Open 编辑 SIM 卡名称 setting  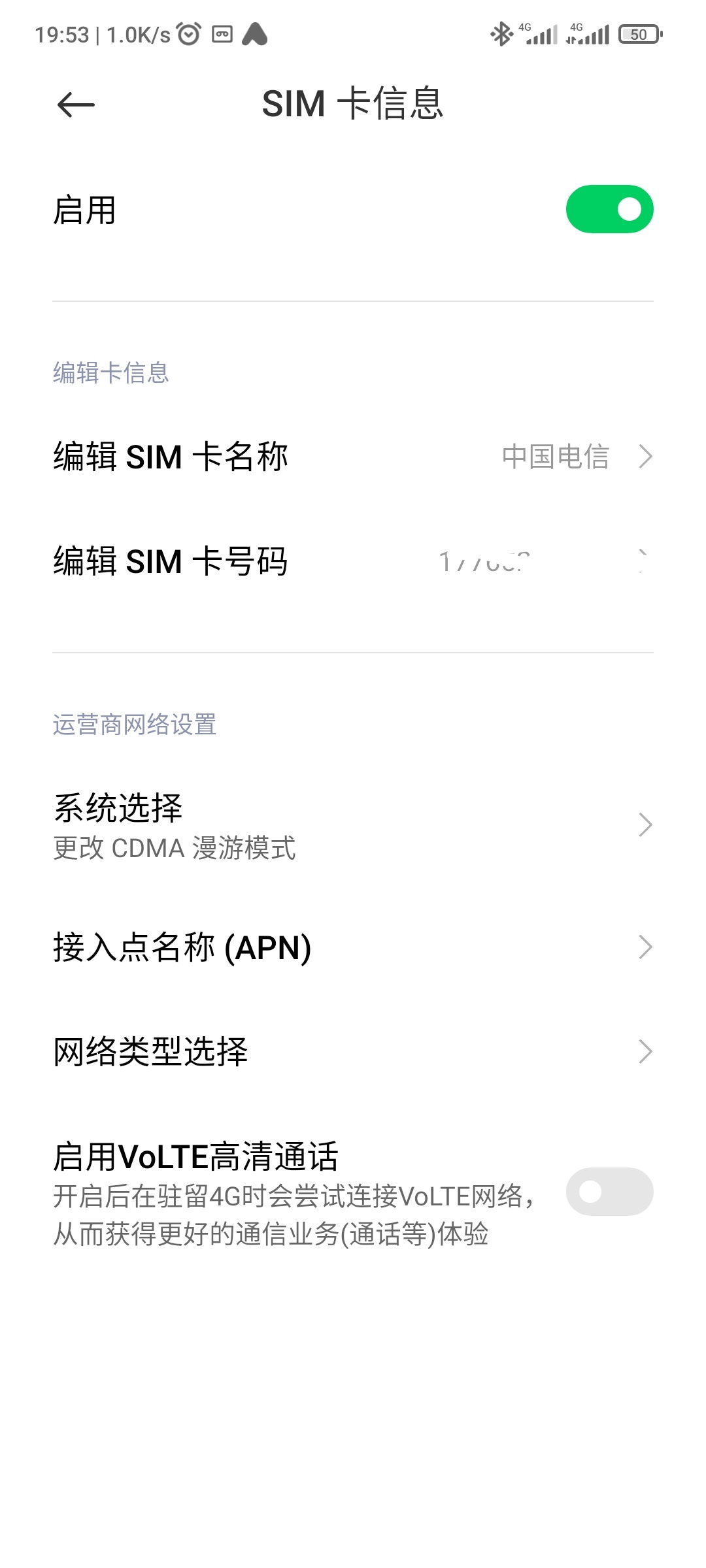353,456
